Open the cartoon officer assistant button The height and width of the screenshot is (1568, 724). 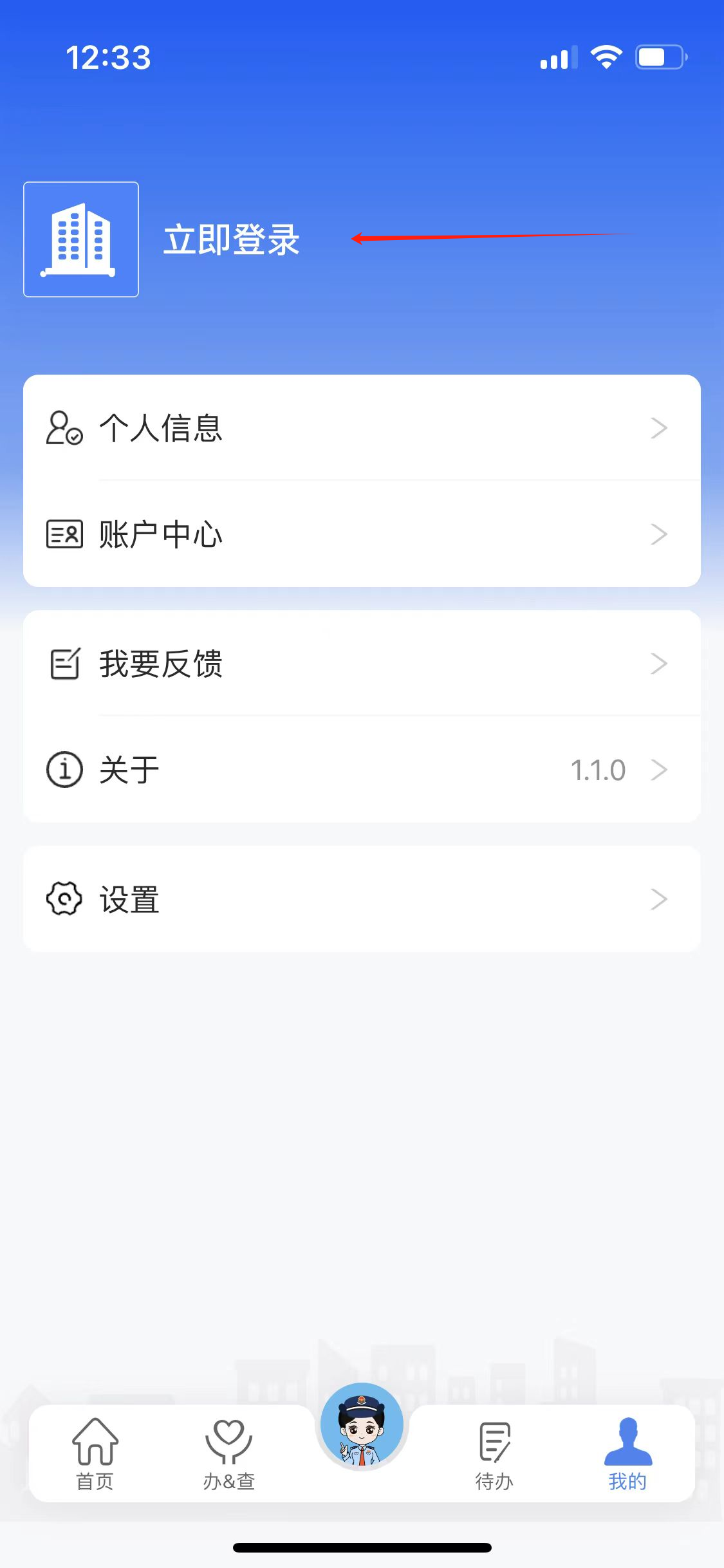tap(362, 1425)
